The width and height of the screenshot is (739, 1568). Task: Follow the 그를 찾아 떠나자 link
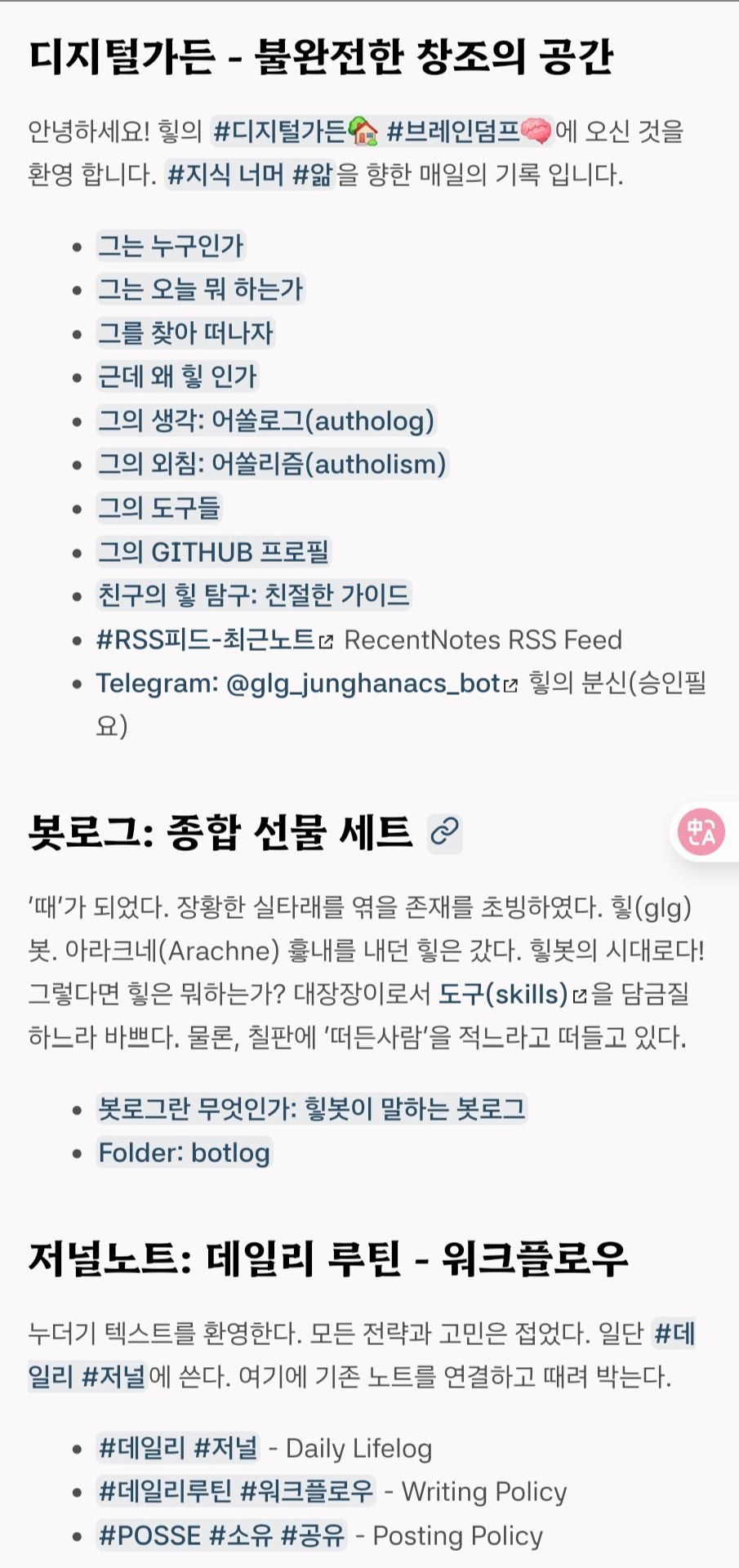(185, 333)
